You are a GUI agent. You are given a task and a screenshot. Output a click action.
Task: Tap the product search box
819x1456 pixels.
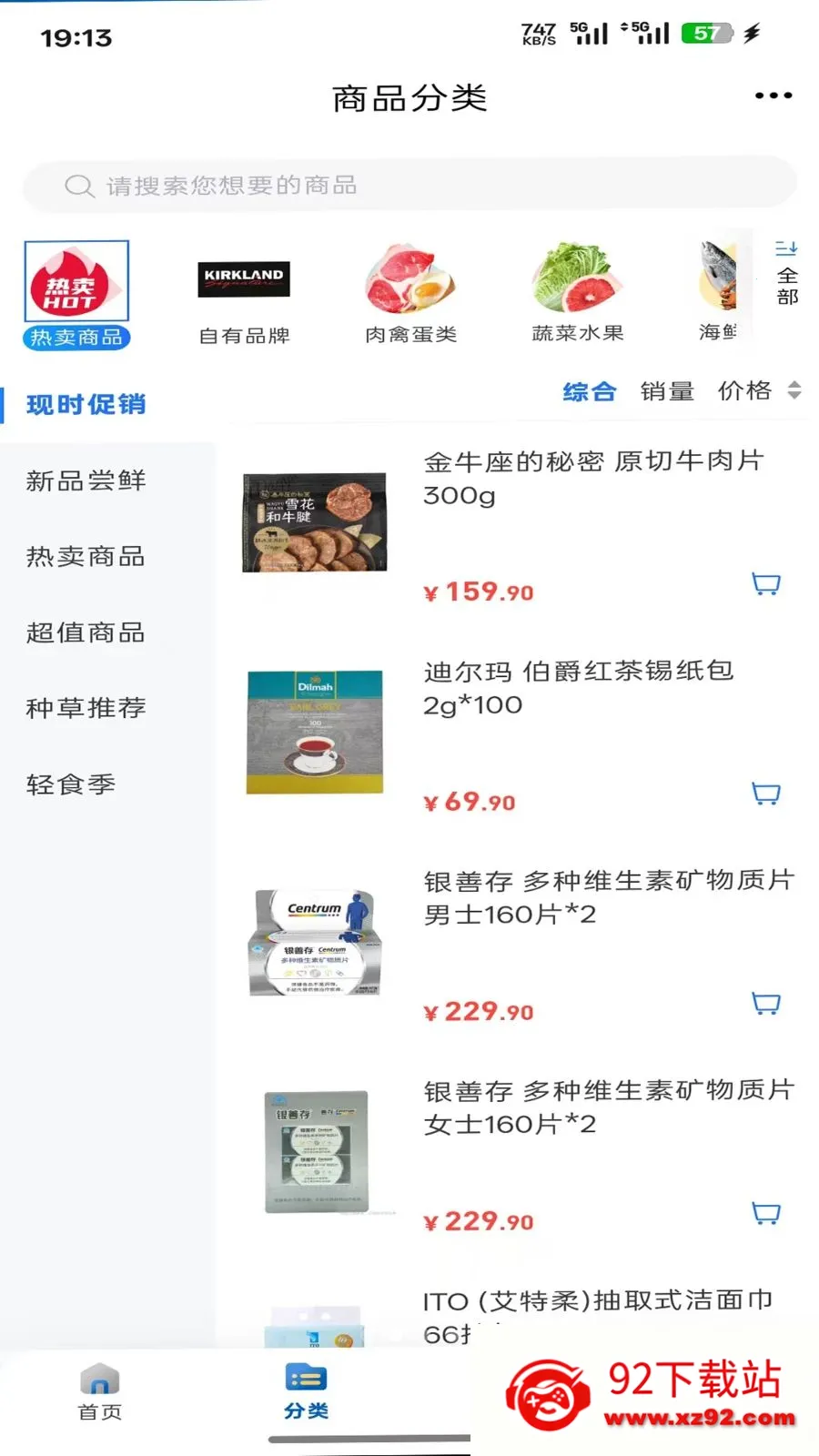[409, 186]
